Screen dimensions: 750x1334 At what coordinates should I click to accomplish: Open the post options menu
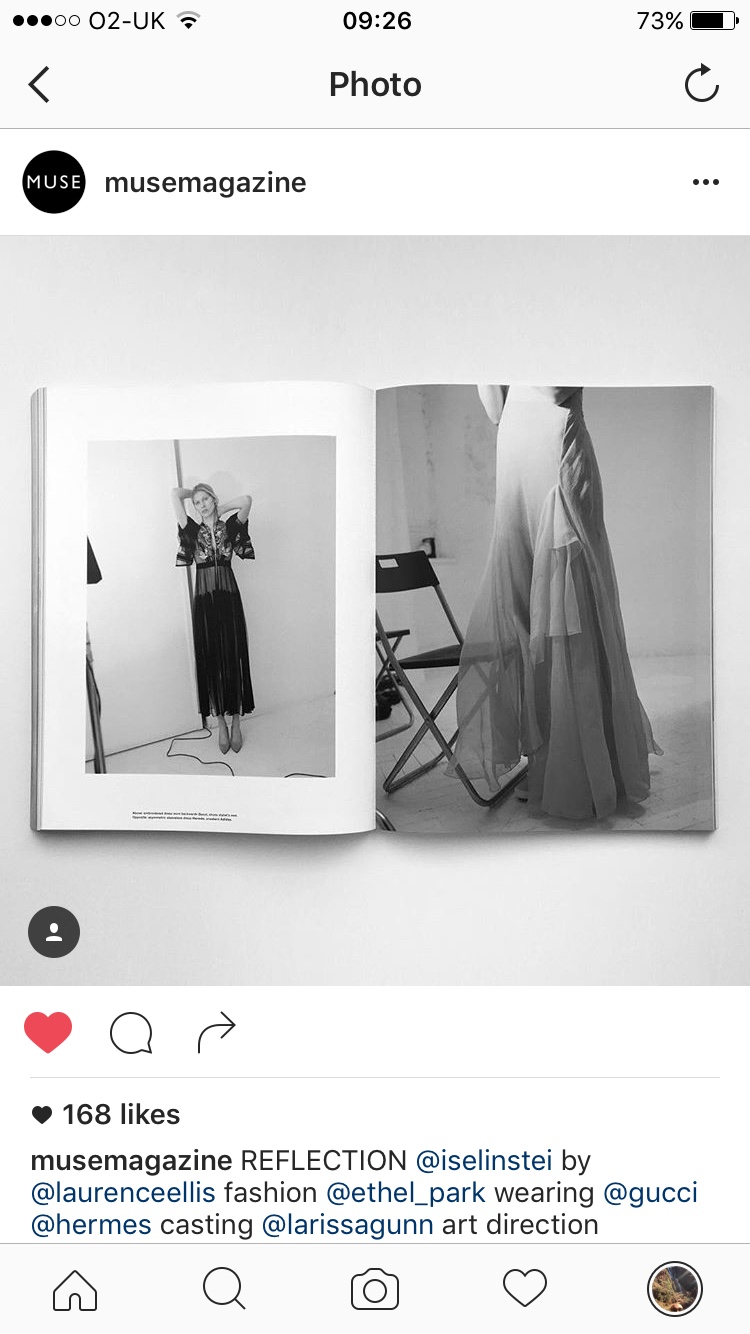click(x=705, y=182)
